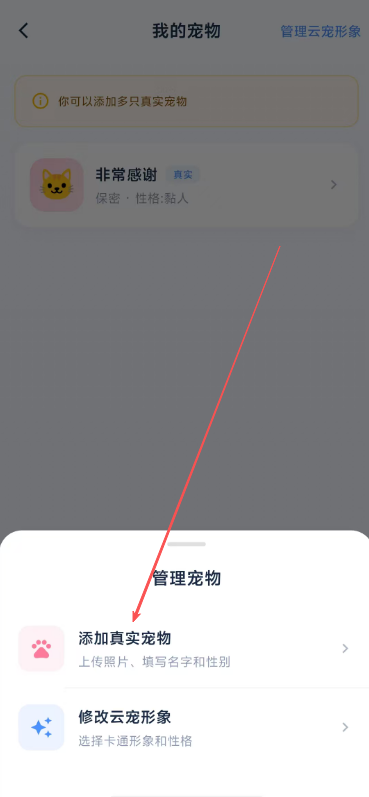Open 管理云宠形象 link
This screenshot has height=797, width=369.
click(x=321, y=32)
